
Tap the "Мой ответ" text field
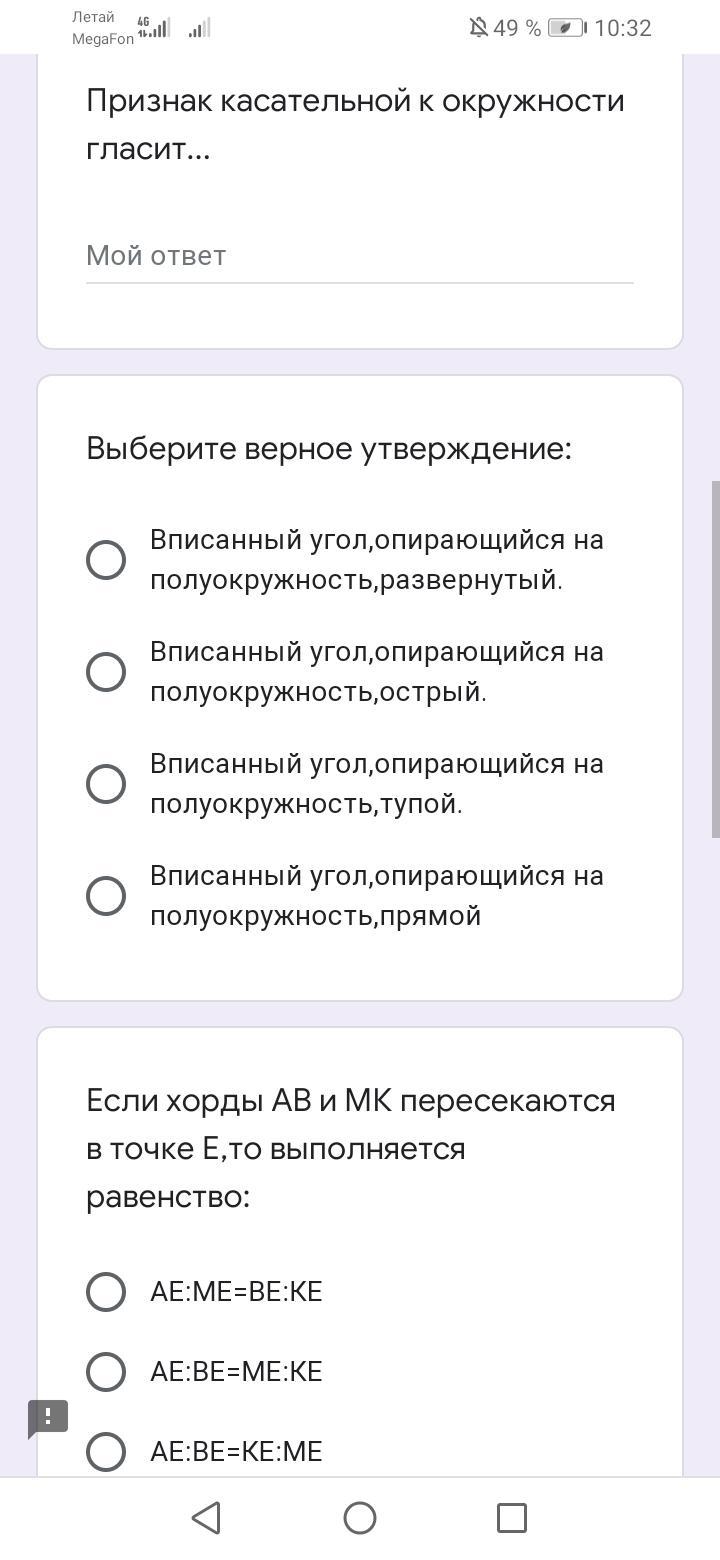(x=359, y=256)
